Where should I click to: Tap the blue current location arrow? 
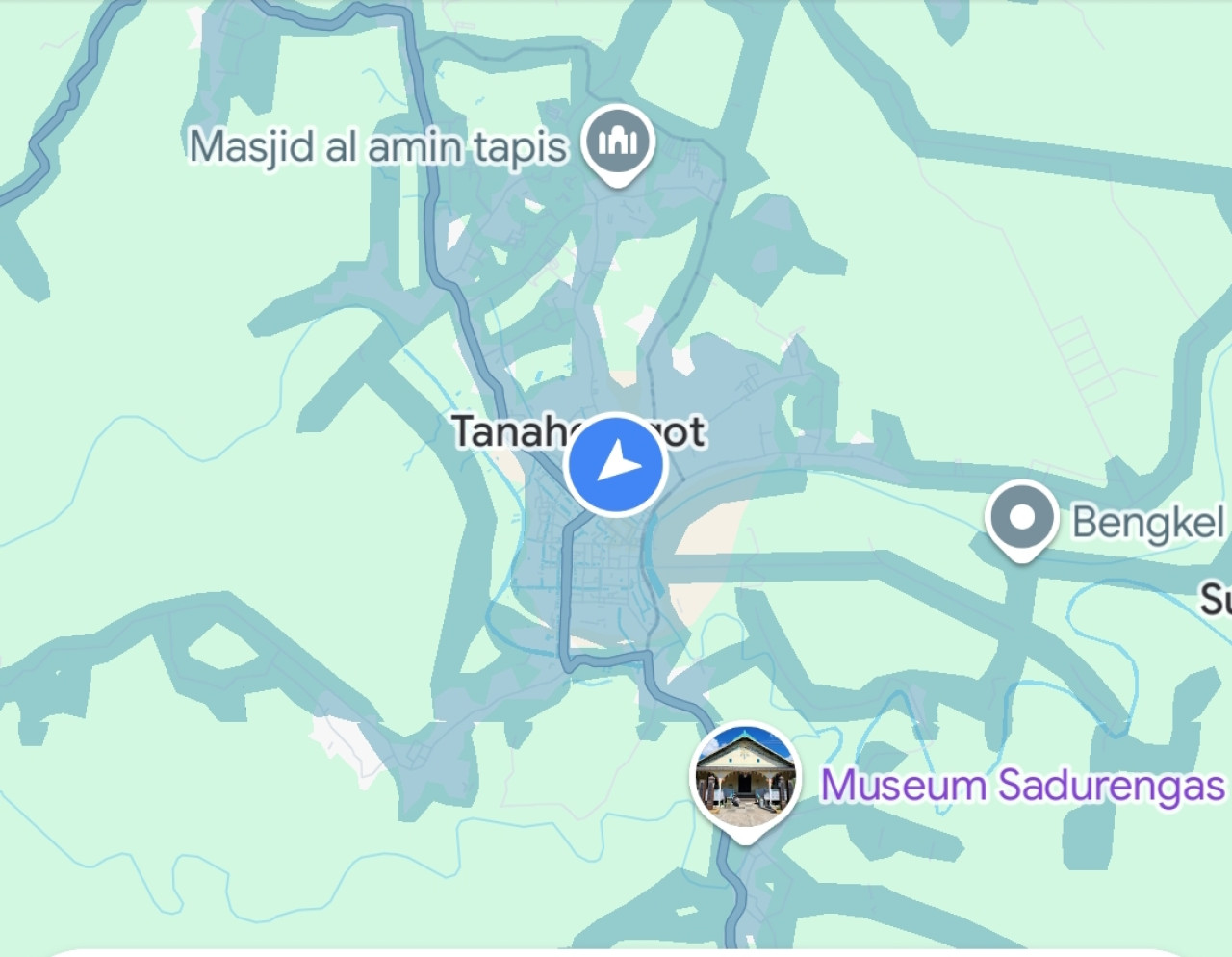(x=616, y=465)
